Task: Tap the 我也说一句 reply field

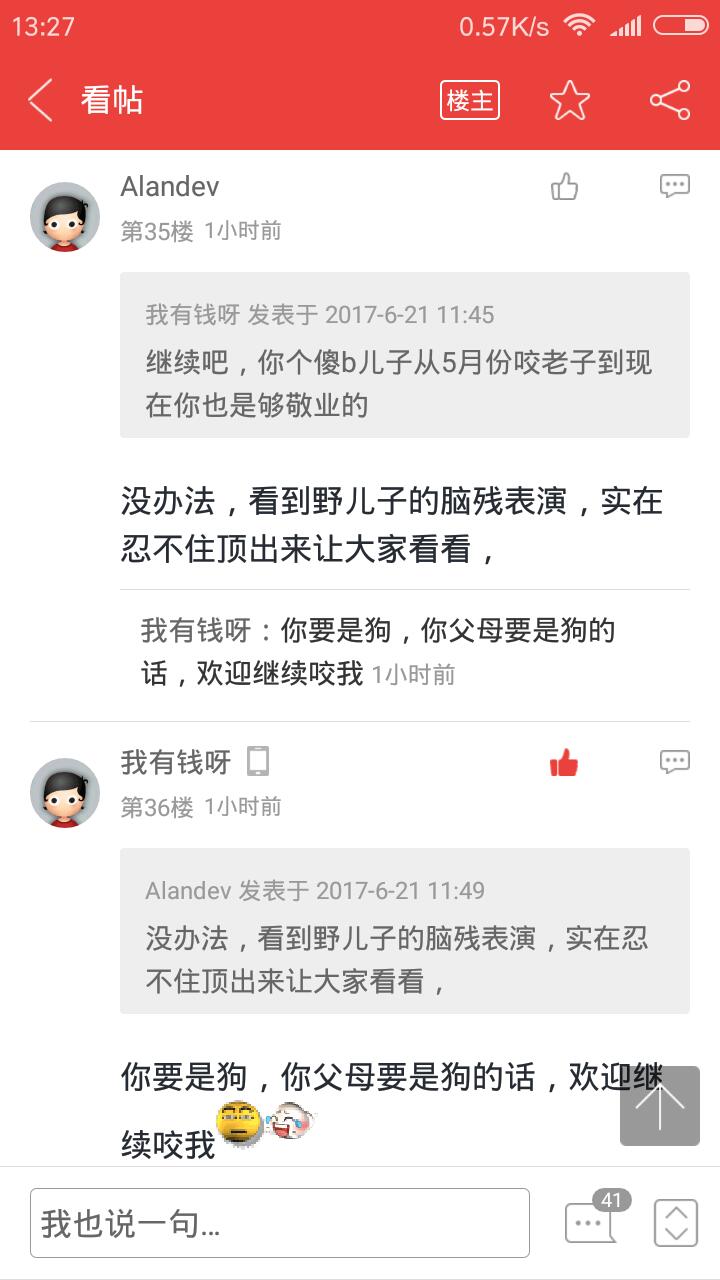Action: point(280,1222)
